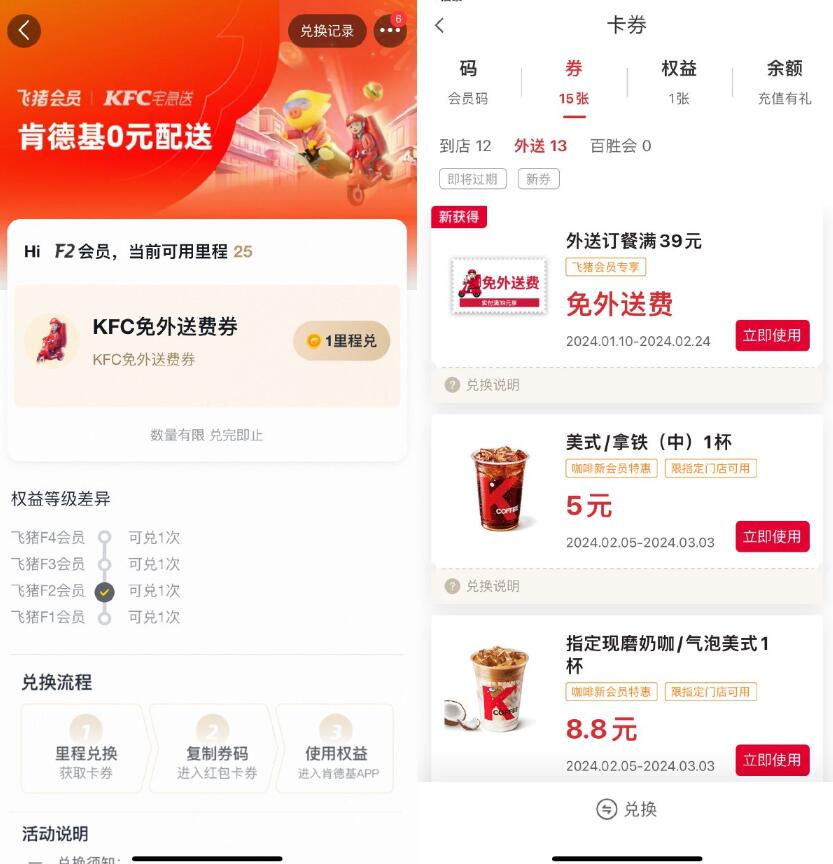Viewport: 833px width, 864px height.
Task: Tap 立即使用 on the 美式/拿铁 5元 coupon
Action: tap(772, 537)
